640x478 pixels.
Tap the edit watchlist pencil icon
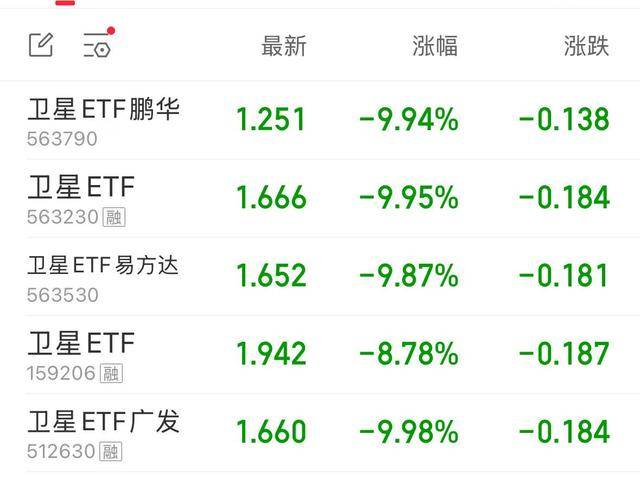coord(41,45)
